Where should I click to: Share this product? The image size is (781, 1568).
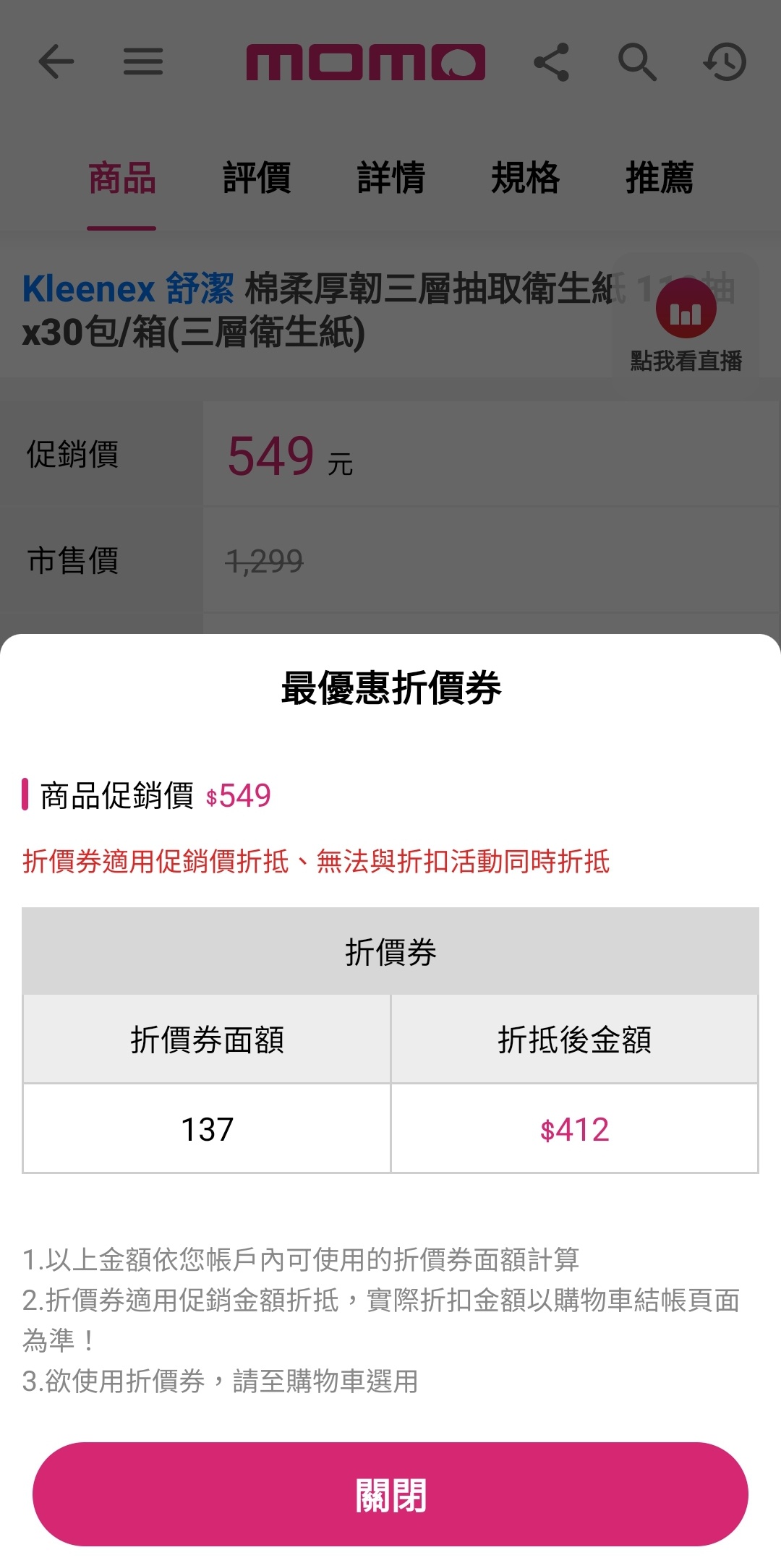pos(552,61)
